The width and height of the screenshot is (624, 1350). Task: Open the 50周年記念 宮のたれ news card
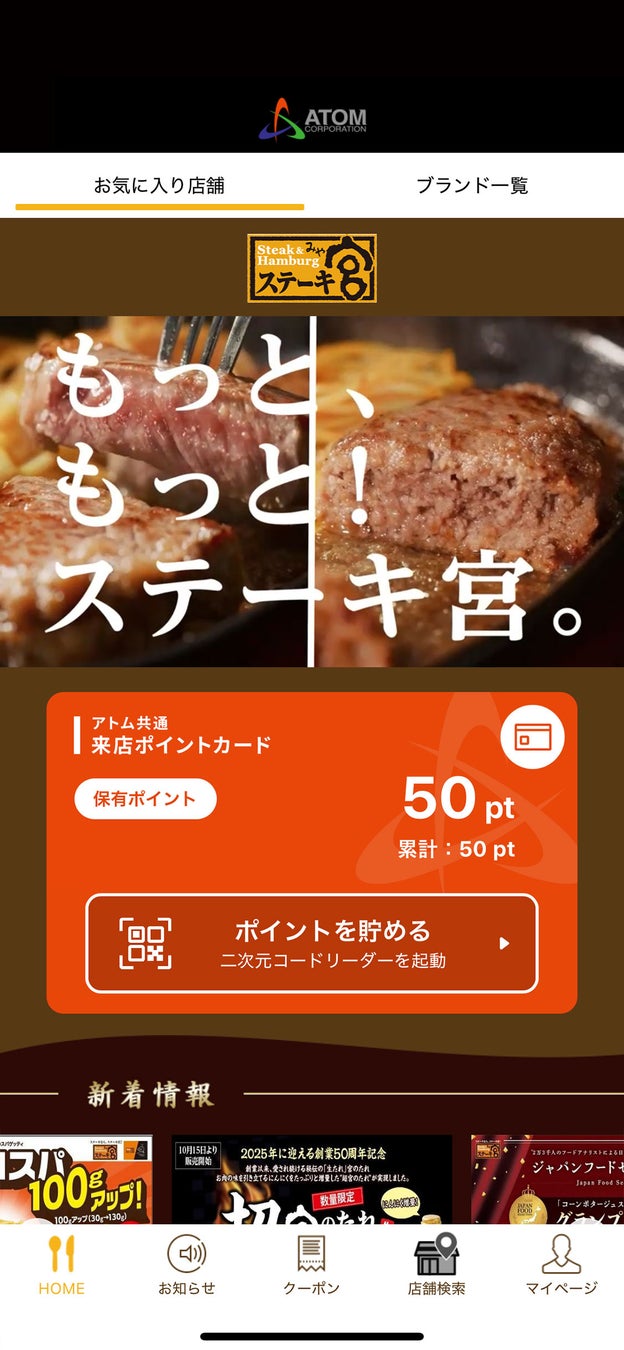tap(311, 1179)
